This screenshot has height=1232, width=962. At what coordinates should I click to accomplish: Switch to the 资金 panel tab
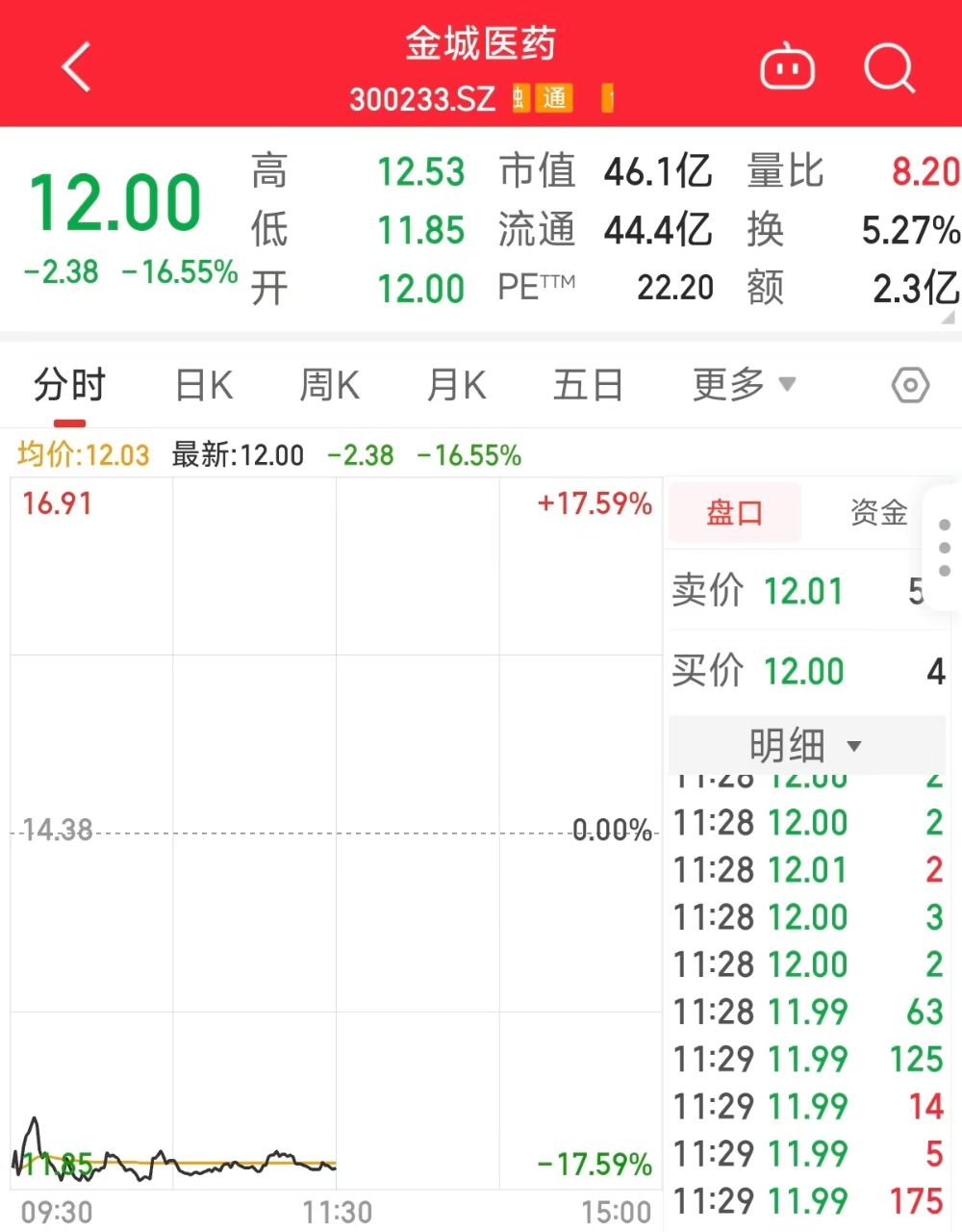tap(878, 513)
